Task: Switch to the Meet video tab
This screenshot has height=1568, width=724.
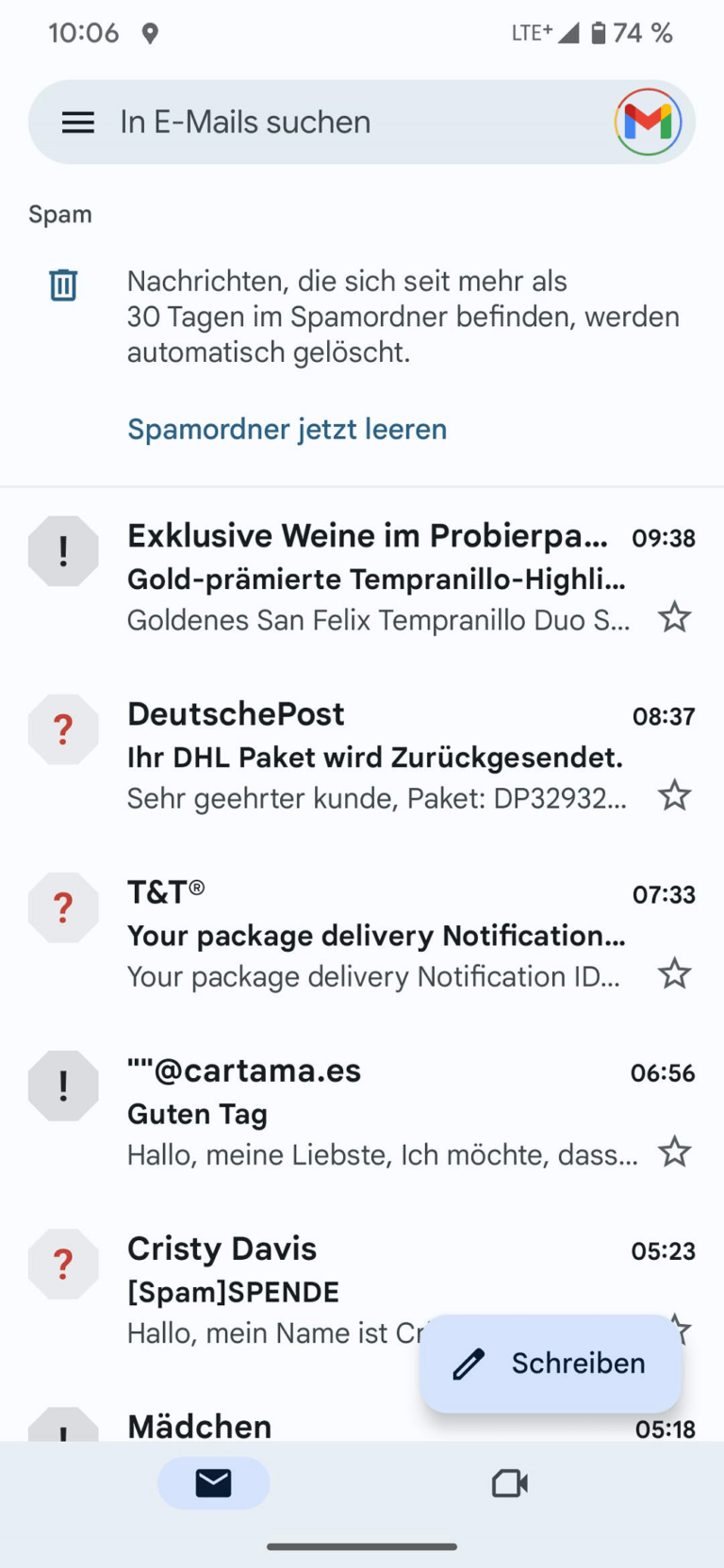Action: tap(509, 1483)
